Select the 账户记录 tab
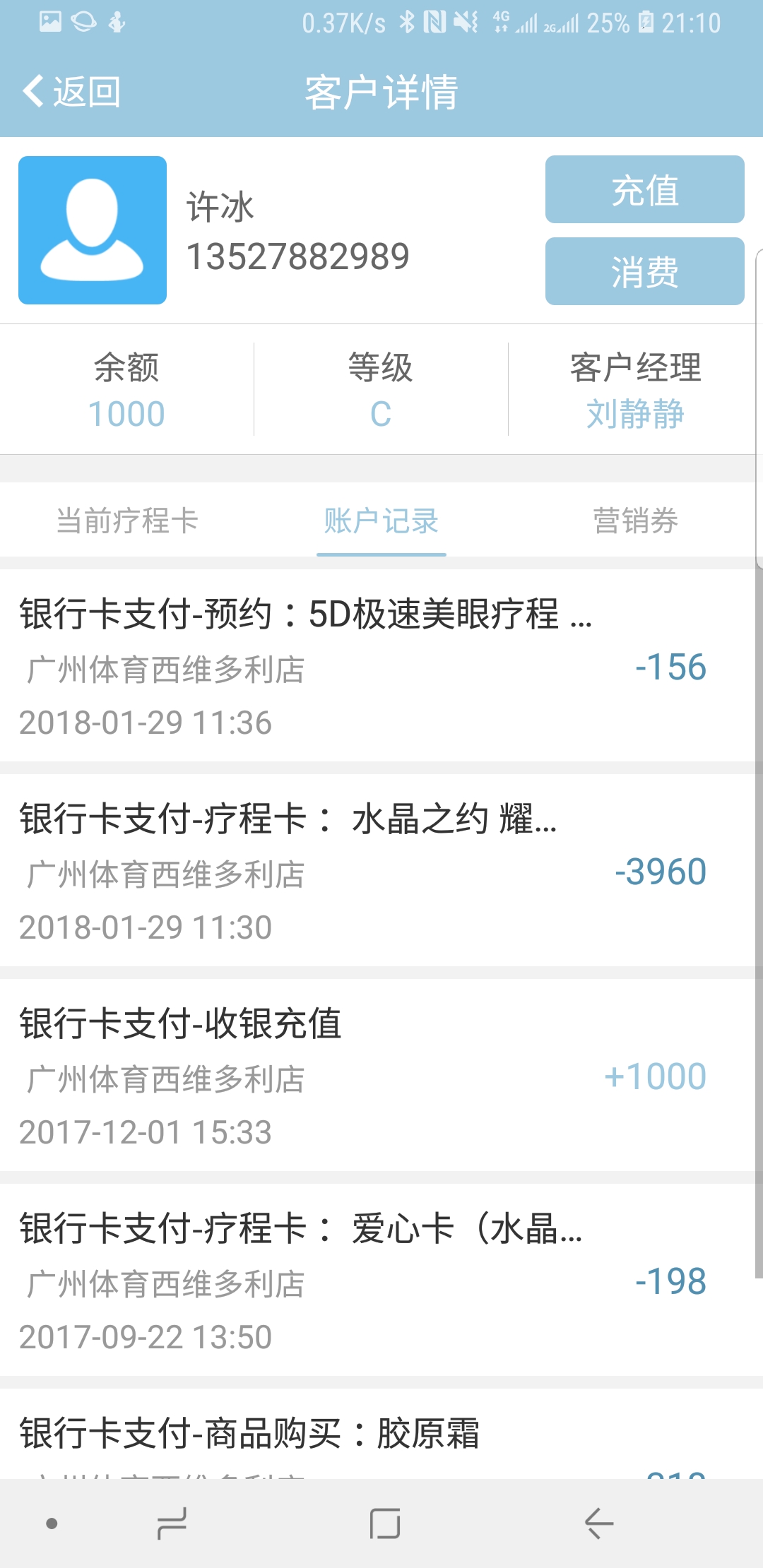The image size is (763, 1568). pyautogui.click(x=381, y=521)
